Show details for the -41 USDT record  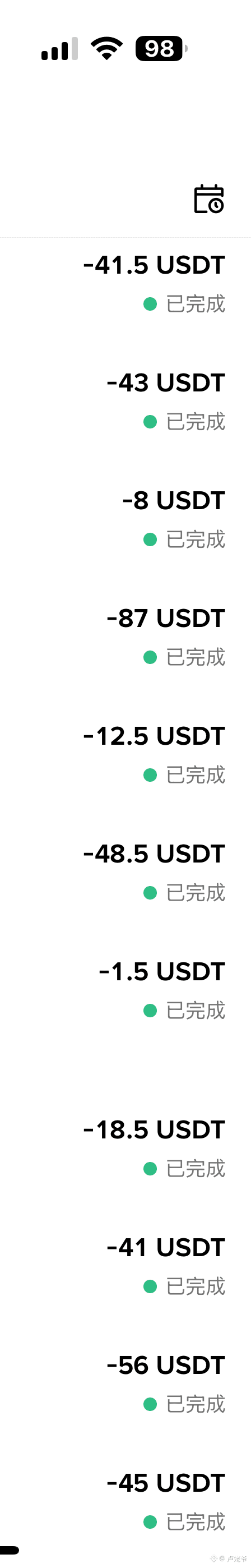pos(125,1266)
